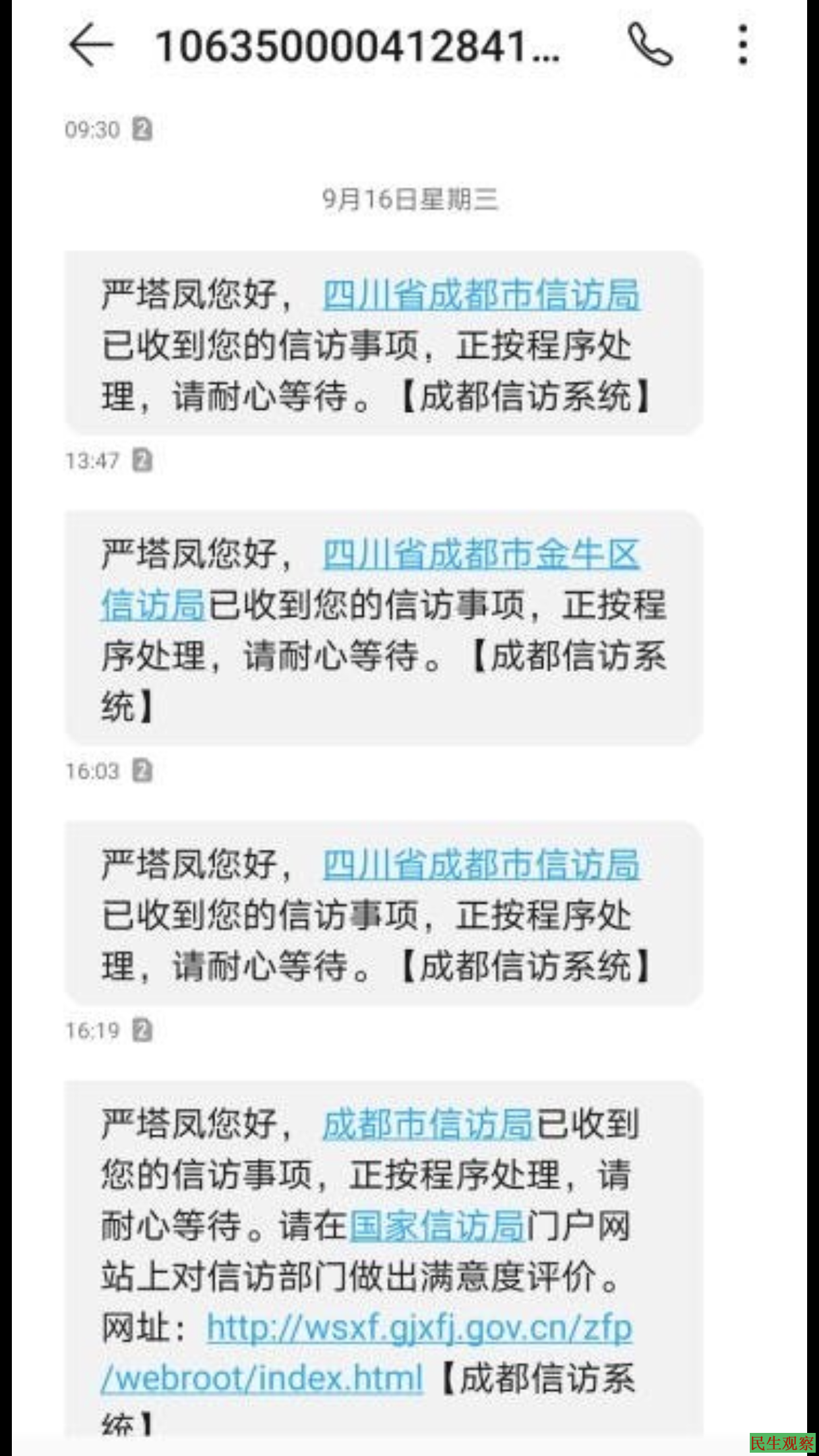Go back to the message list
The width and height of the screenshot is (819, 1456).
(x=91, y=45)
